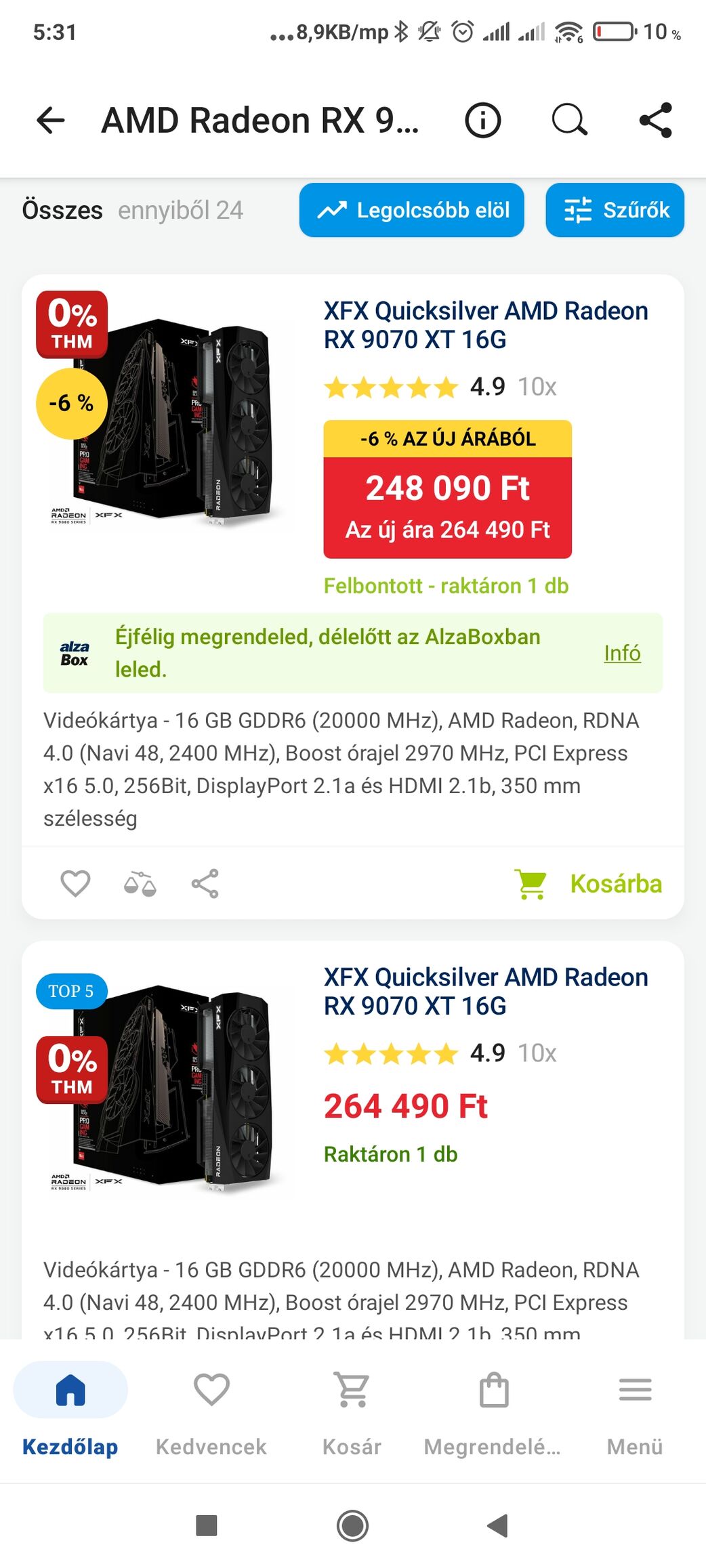Open recent apps from the navigation bar

point(206,1526)
